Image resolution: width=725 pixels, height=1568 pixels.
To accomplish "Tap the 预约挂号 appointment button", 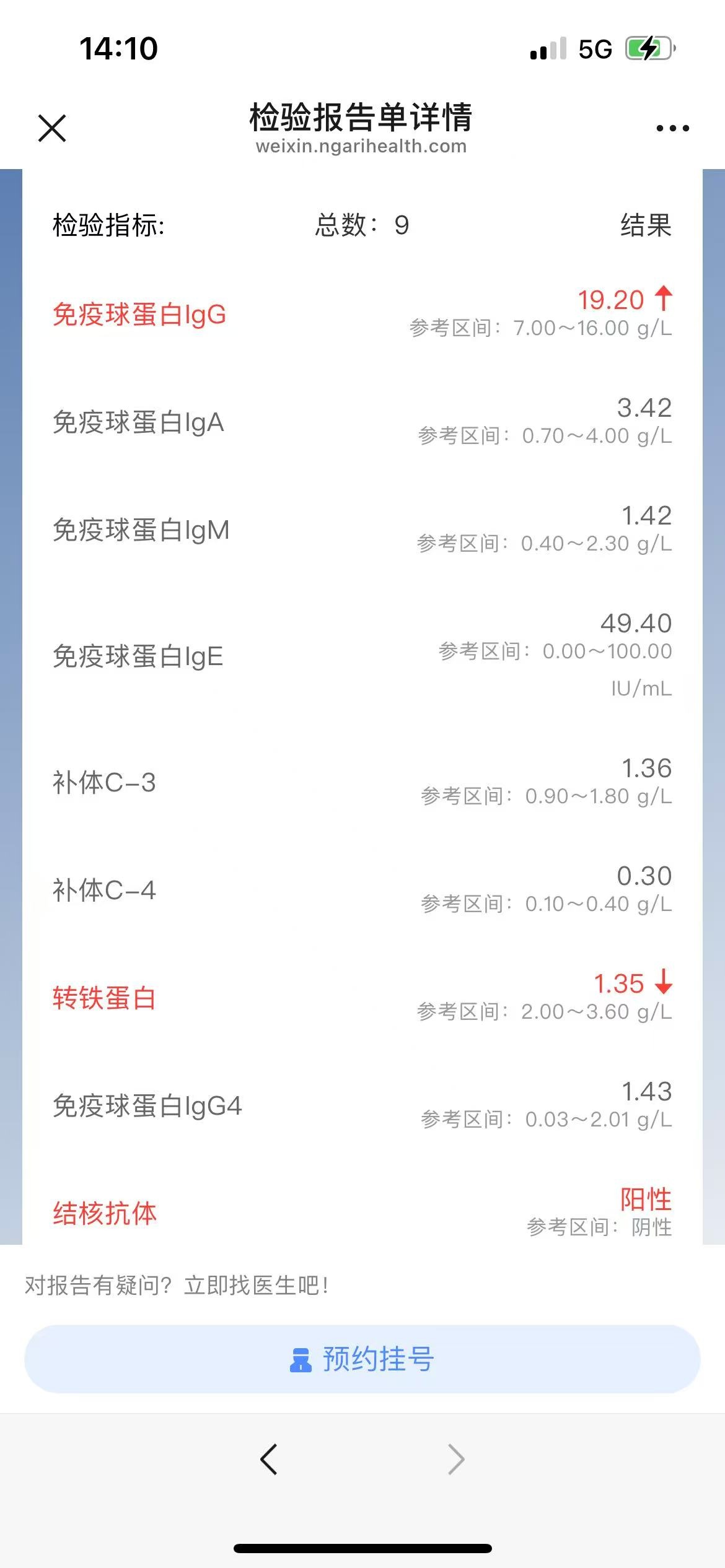I will (x=362, y=1359).
